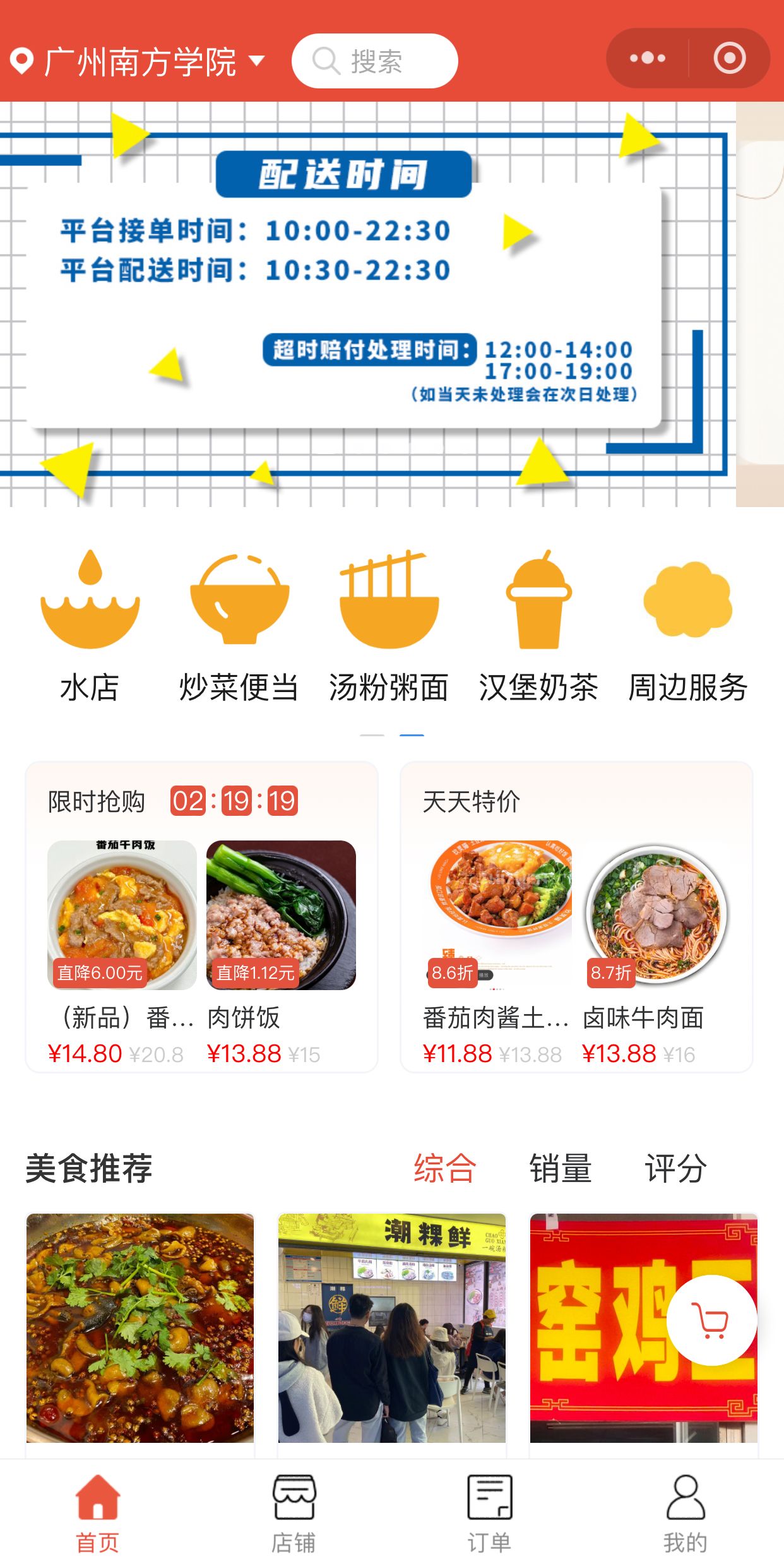Screen dimensions: 784x1566
Task: Open the mini program more options menu
Action: [x=648, y=59]
